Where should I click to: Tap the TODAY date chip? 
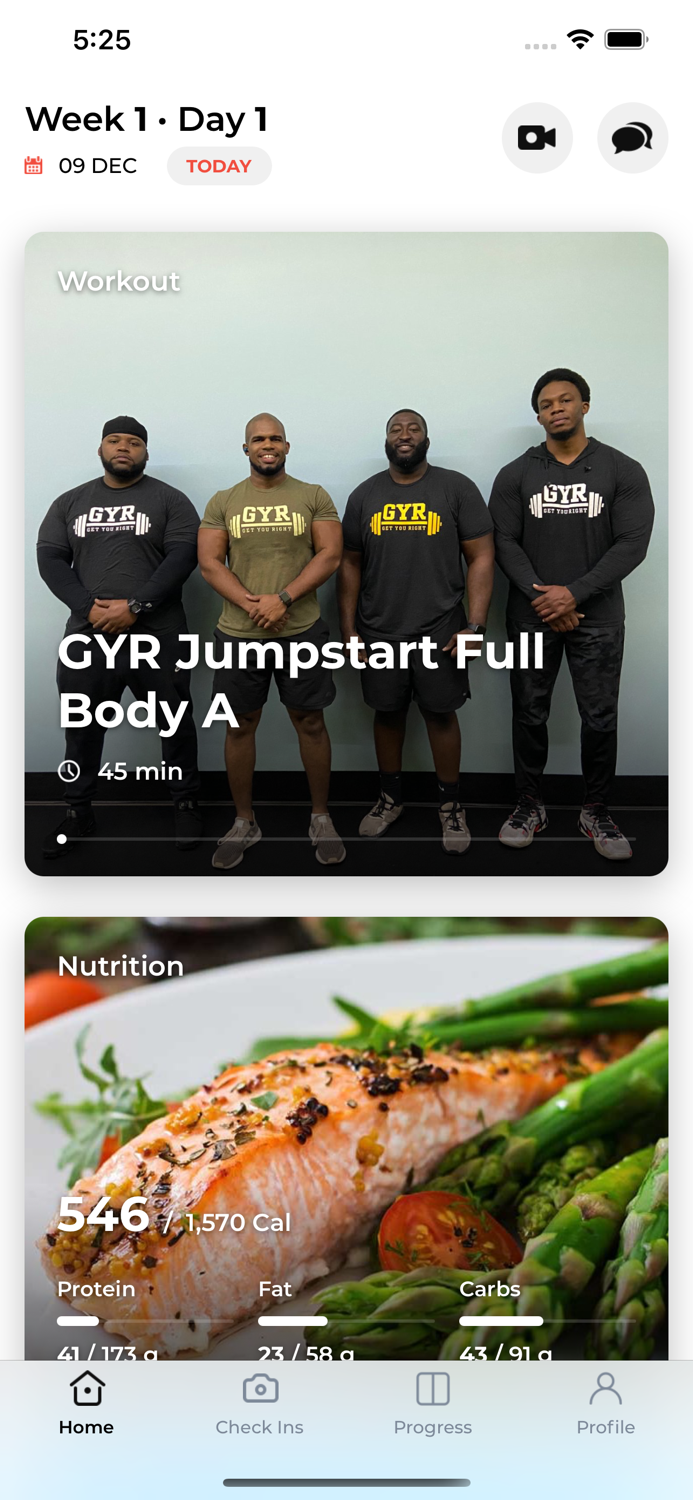pyautogui.click(x=219, y=166)
